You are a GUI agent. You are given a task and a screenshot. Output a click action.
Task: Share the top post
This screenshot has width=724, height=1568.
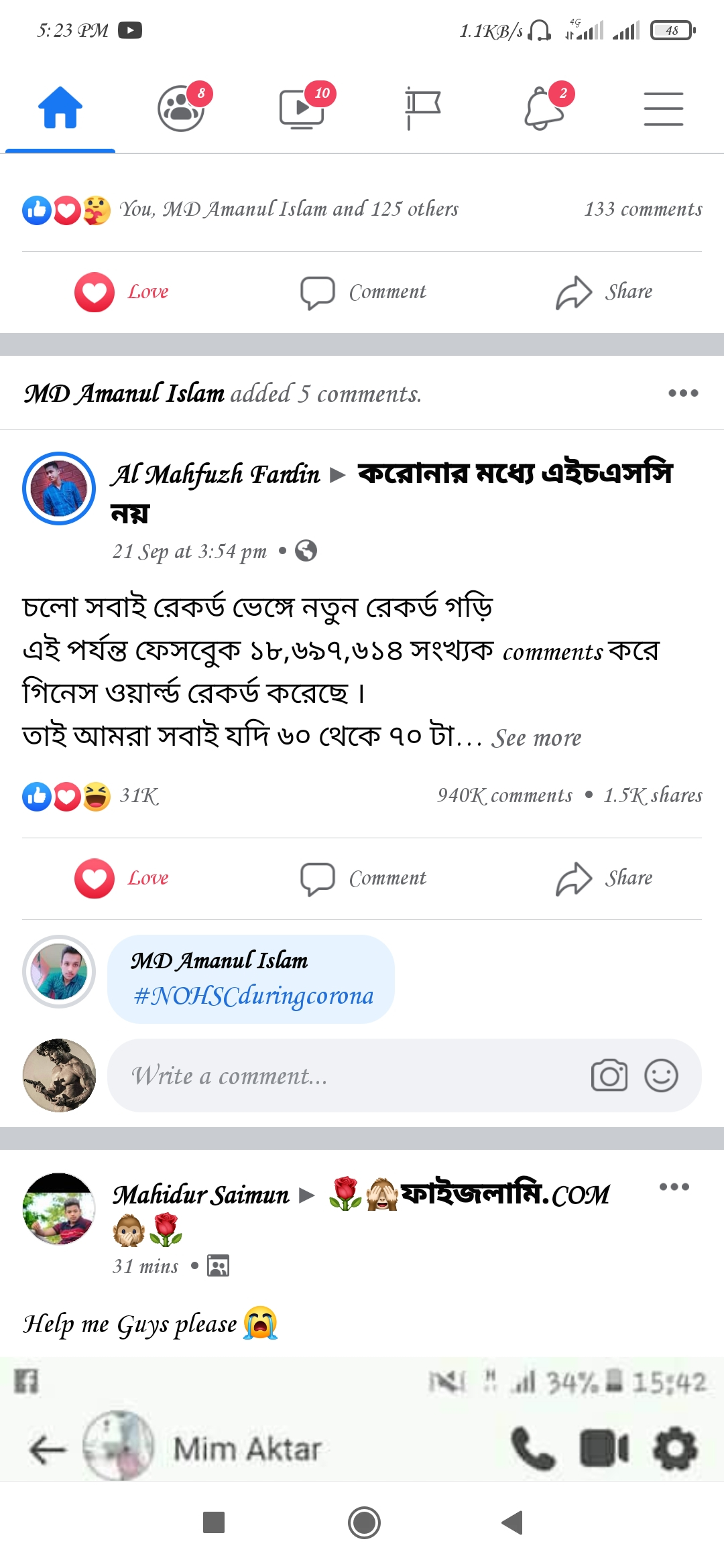pos(605,292)
